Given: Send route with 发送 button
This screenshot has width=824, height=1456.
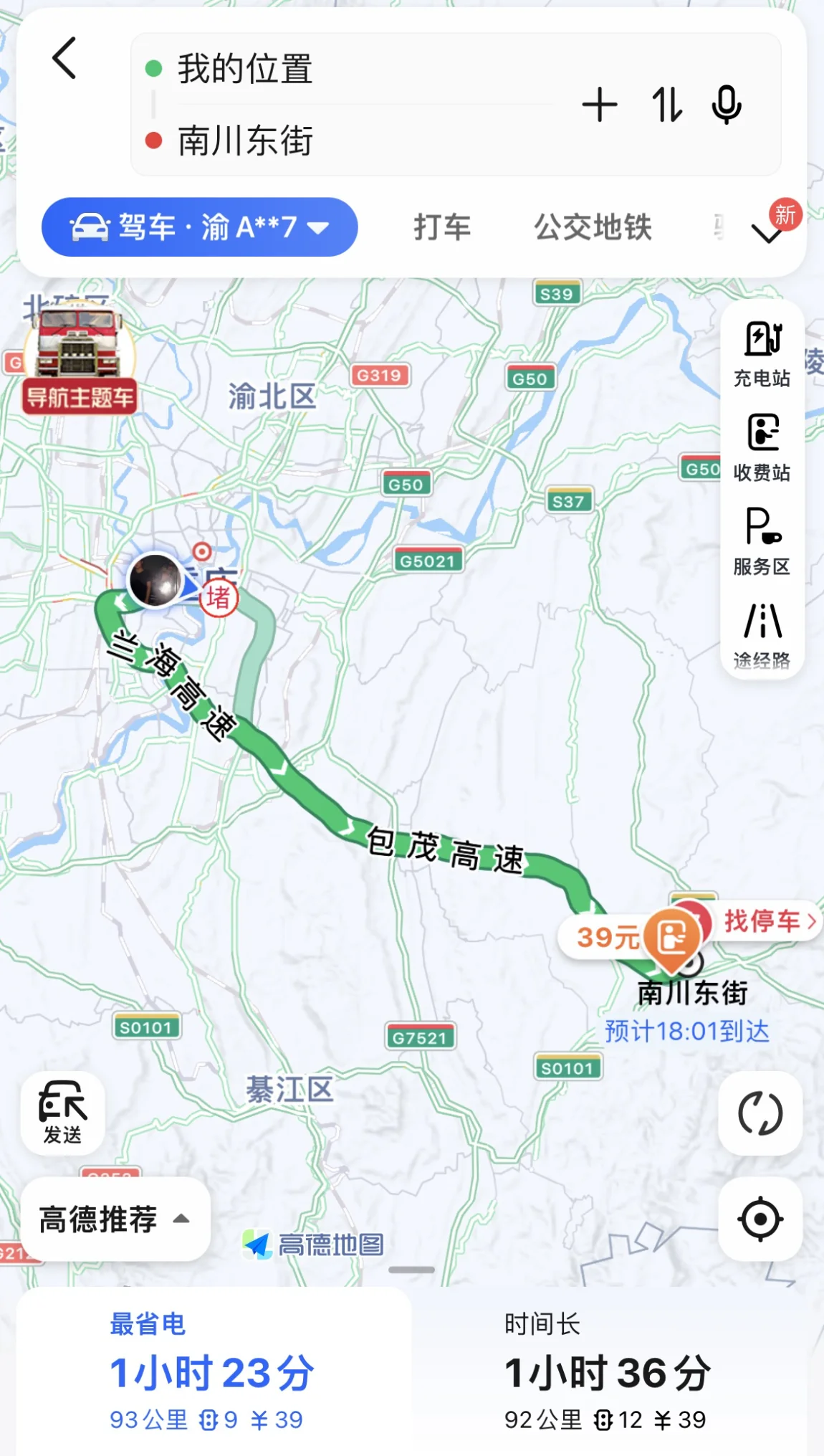Looking at the screenshot, I should [x=63, y=1113].
